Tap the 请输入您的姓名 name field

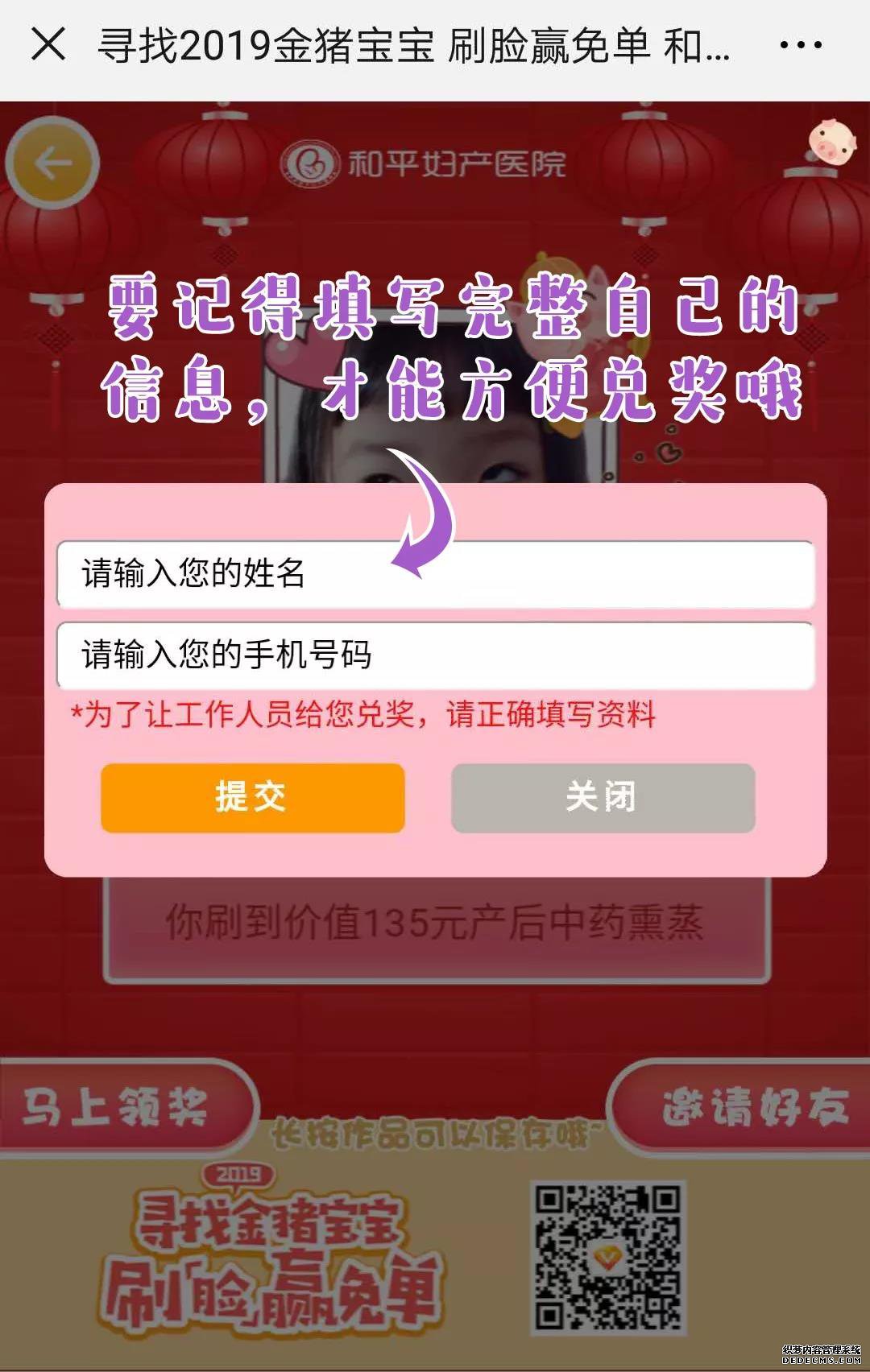point(435,574)
